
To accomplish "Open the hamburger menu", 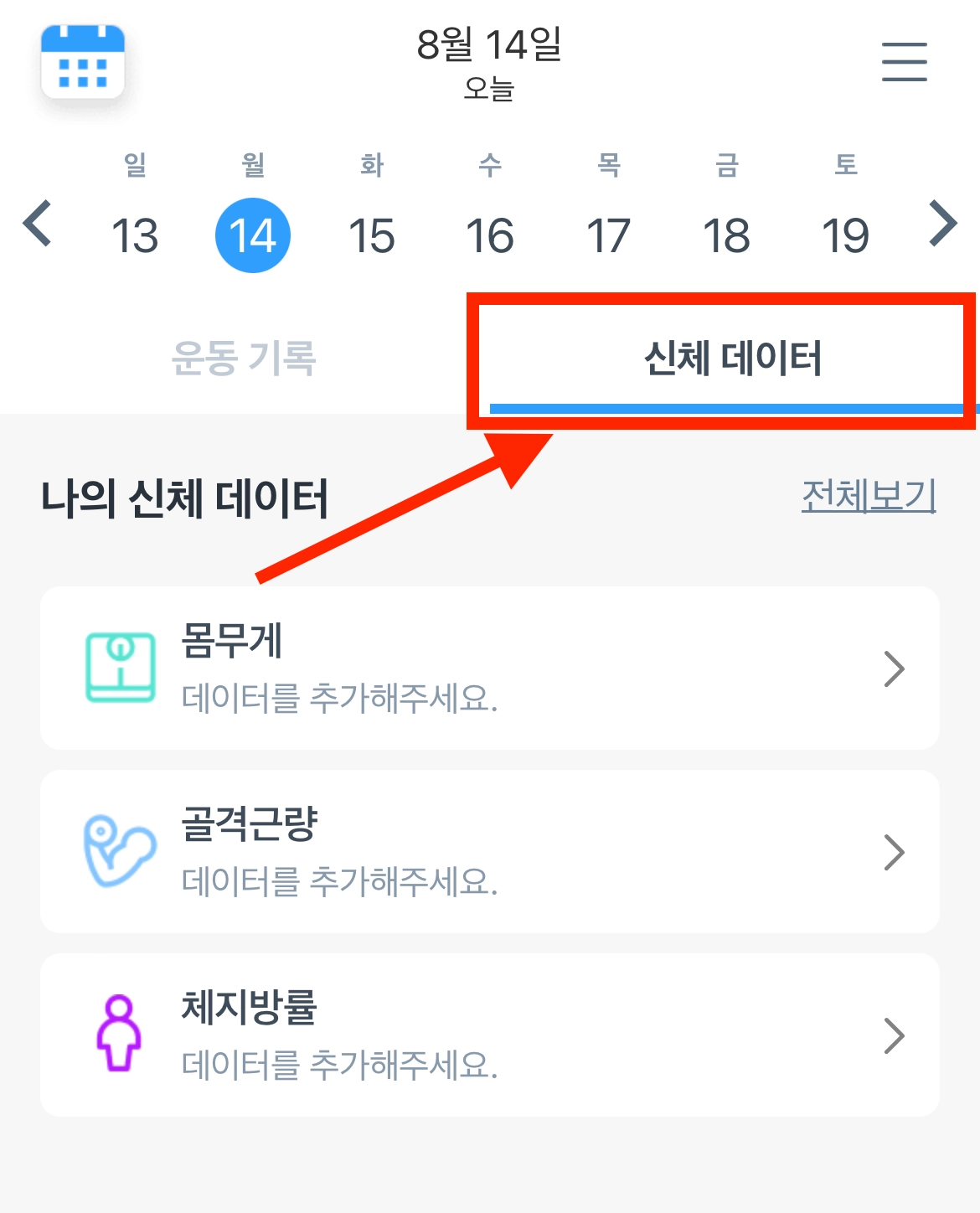I will coord(904,61).
